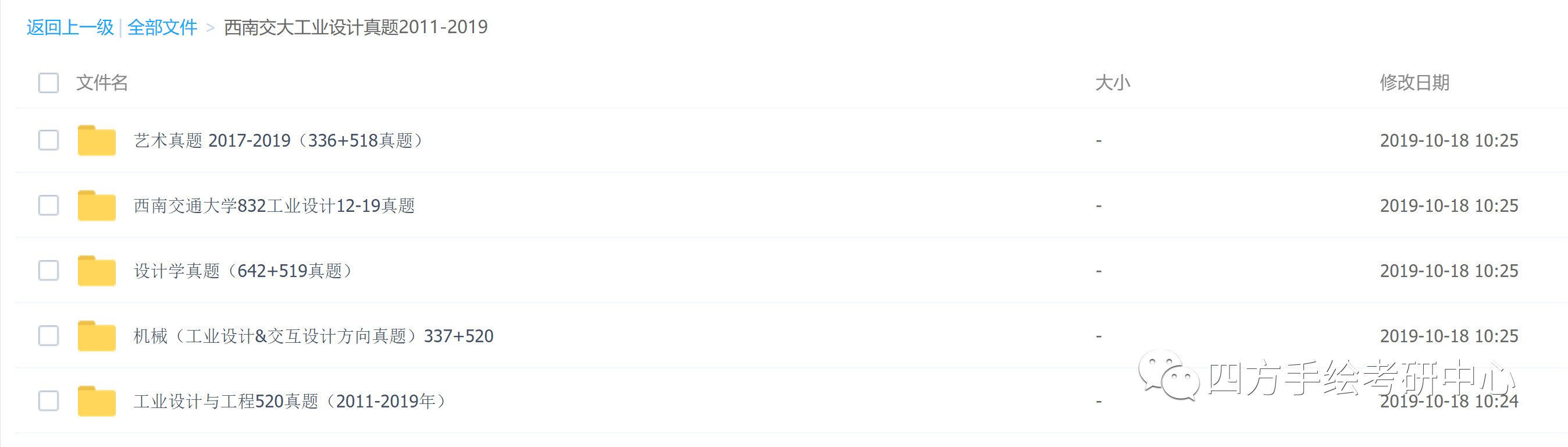Viewport: 1568px width, 447px height.
Task: Open 全部文件 breadcrumb link
Action: click(x=162, y=27)
